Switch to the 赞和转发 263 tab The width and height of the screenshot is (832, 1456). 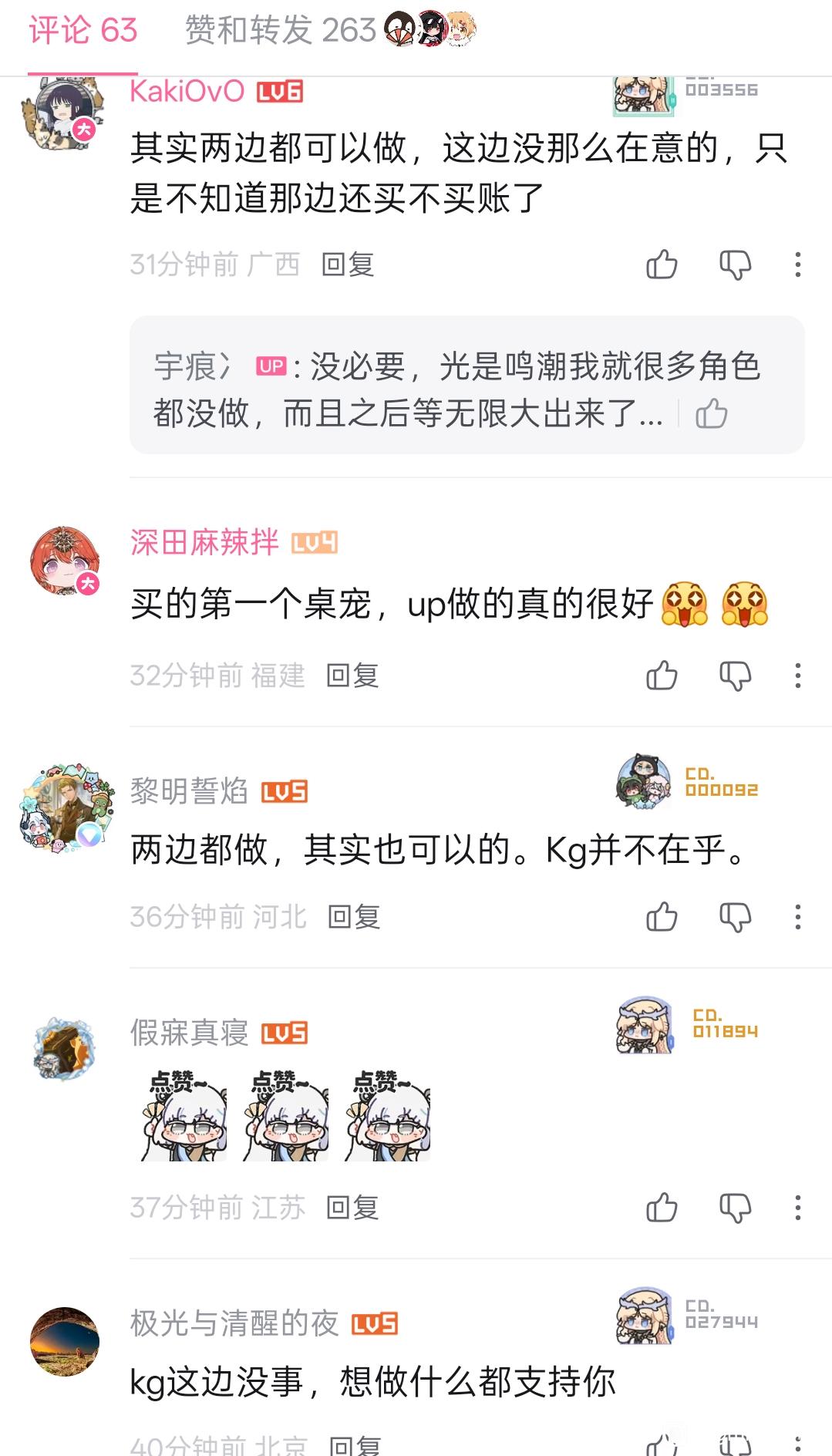pyautogui.click(x=279, y=31)
